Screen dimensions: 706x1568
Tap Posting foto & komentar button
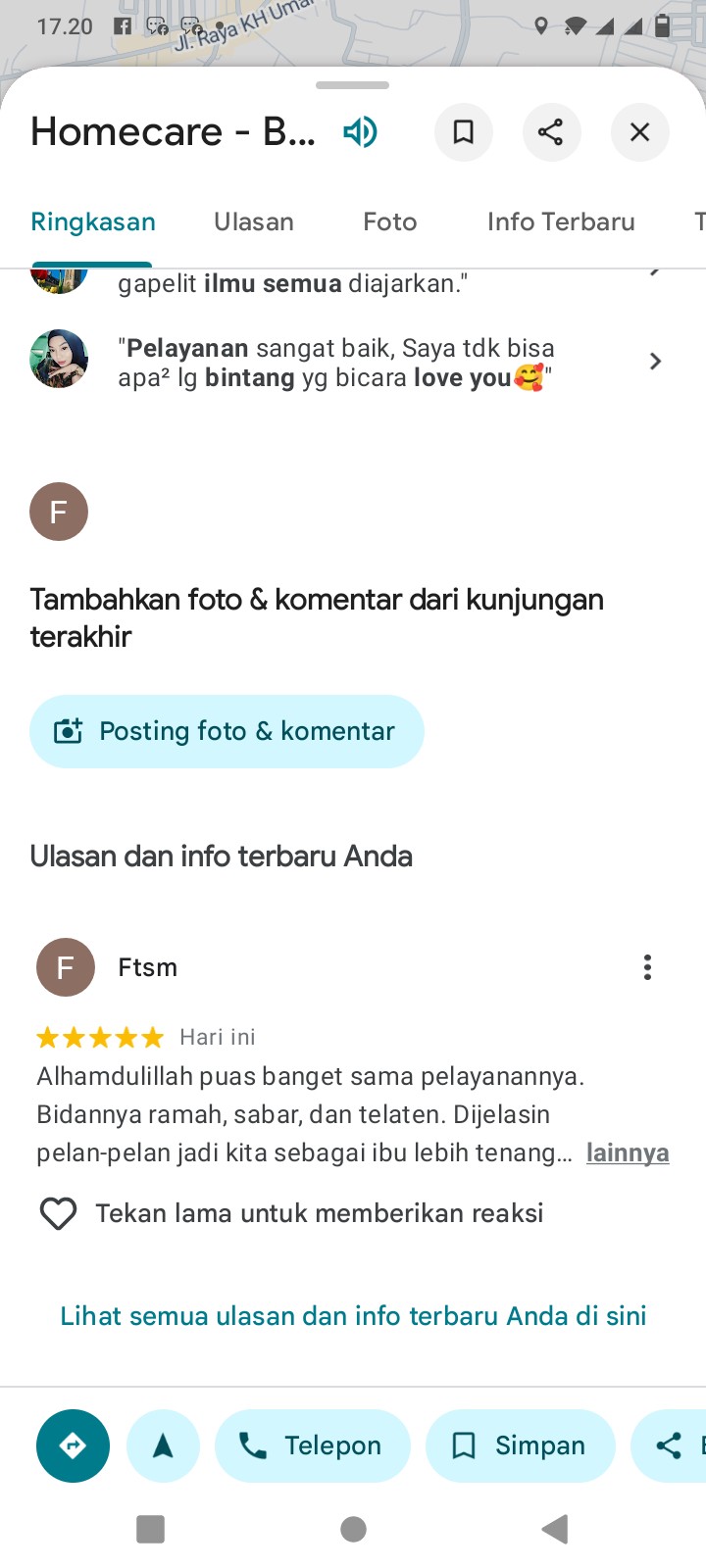[x=227, y=731]
